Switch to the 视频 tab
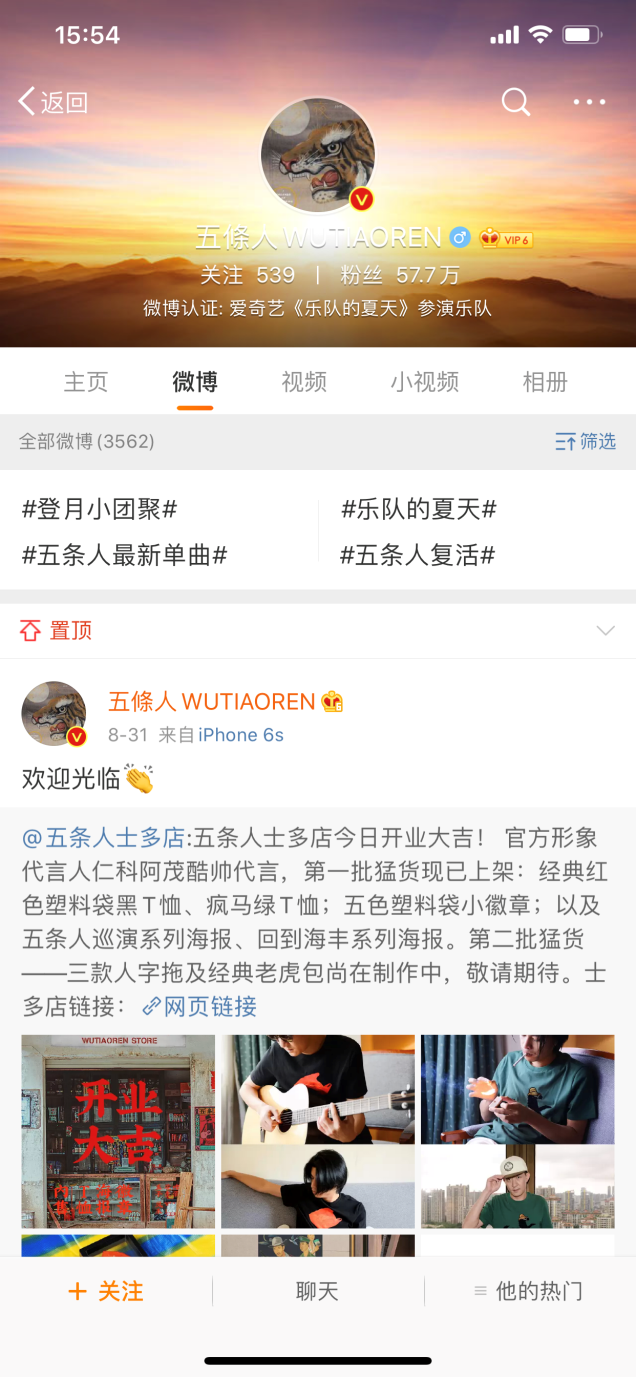 [304, 381]
